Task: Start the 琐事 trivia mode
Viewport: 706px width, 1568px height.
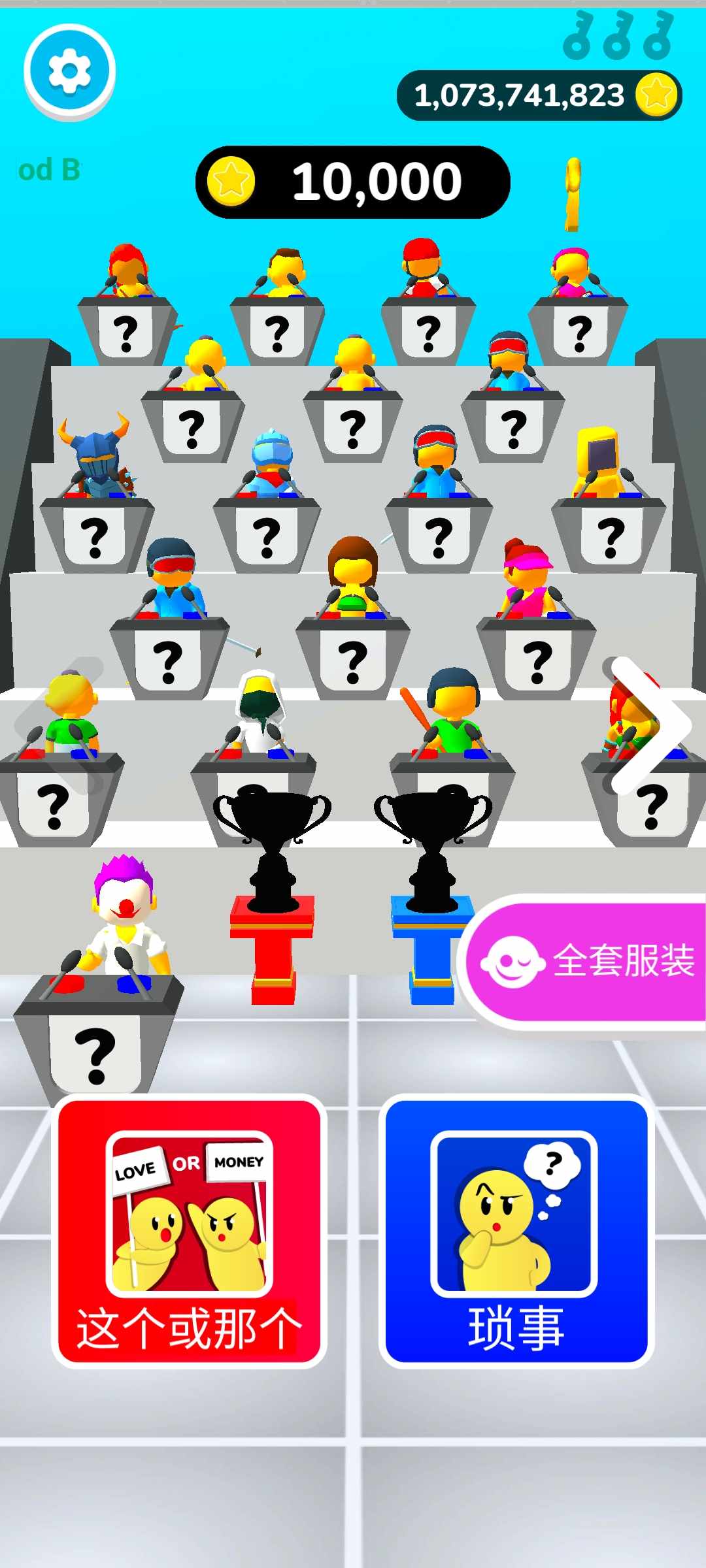Action: (x=516, y=1231)
